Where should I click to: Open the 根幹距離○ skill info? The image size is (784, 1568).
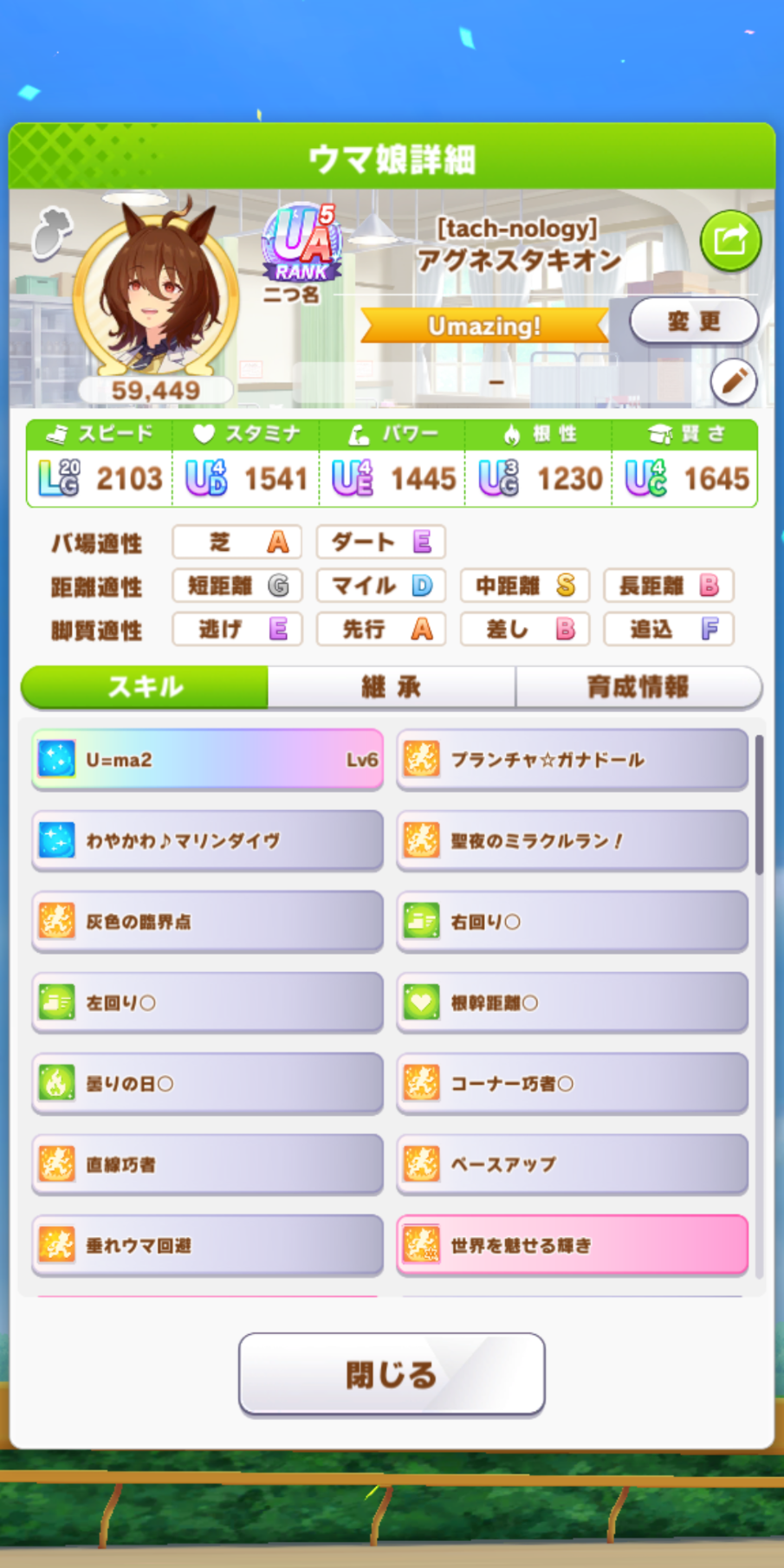[572, 1002]
